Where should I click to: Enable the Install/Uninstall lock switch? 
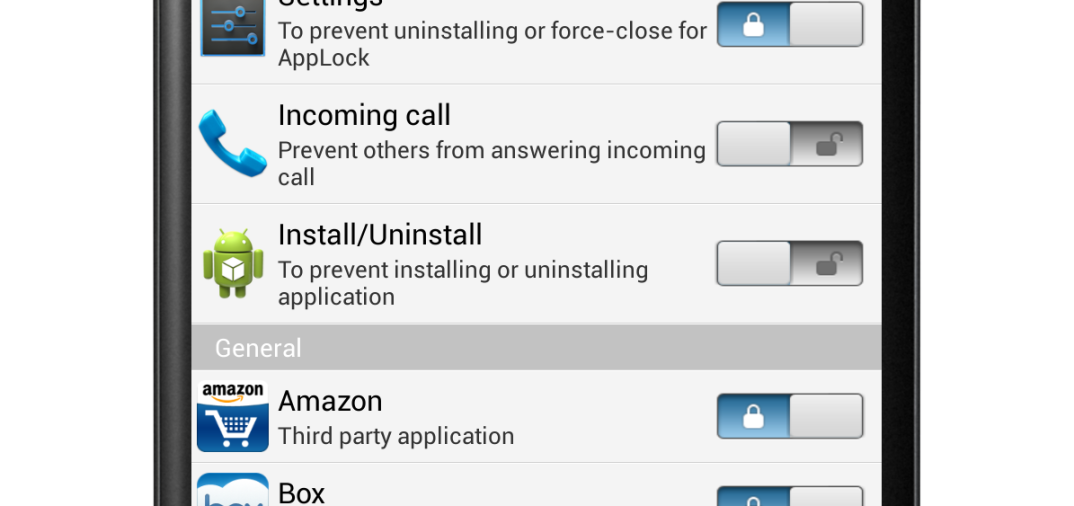coord(789,264)
